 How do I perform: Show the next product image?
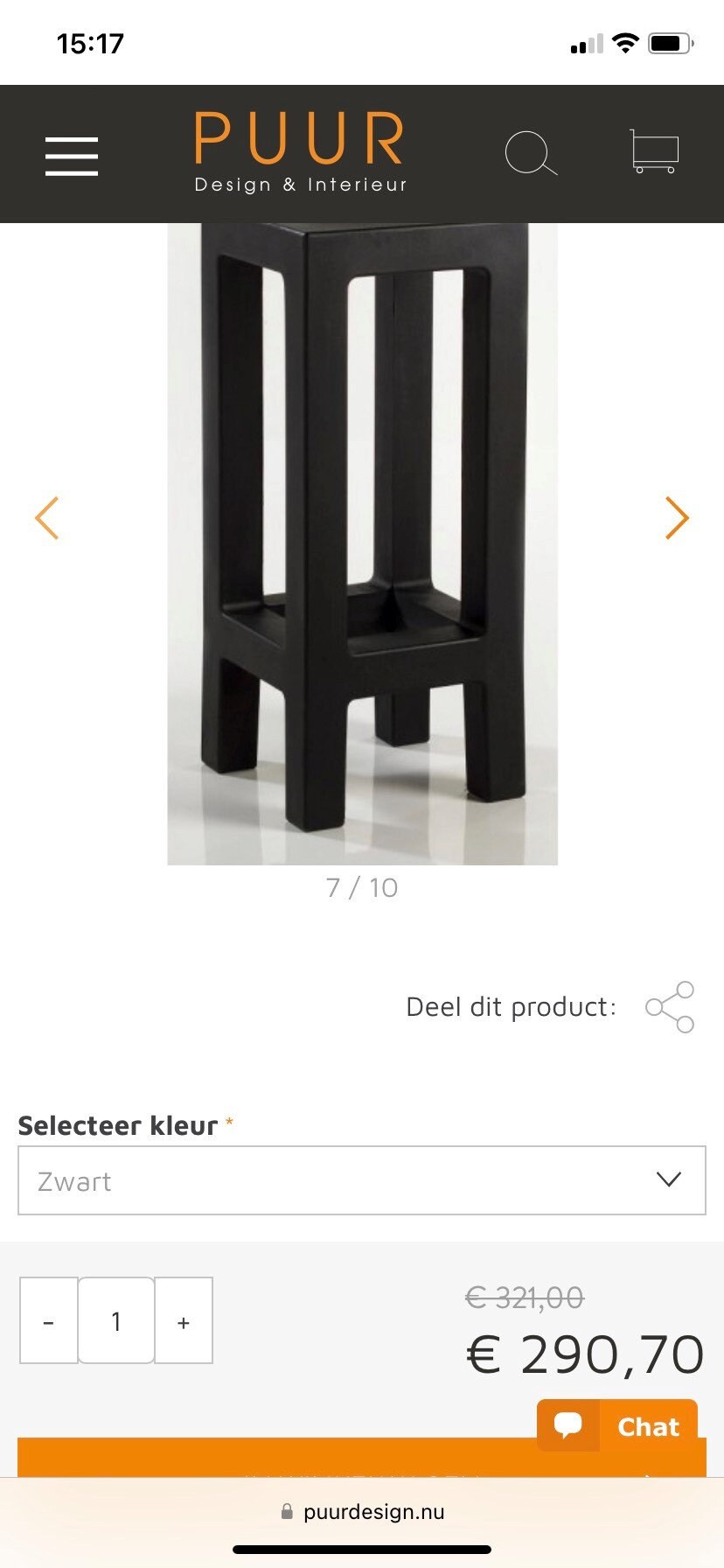coord(677,518)
